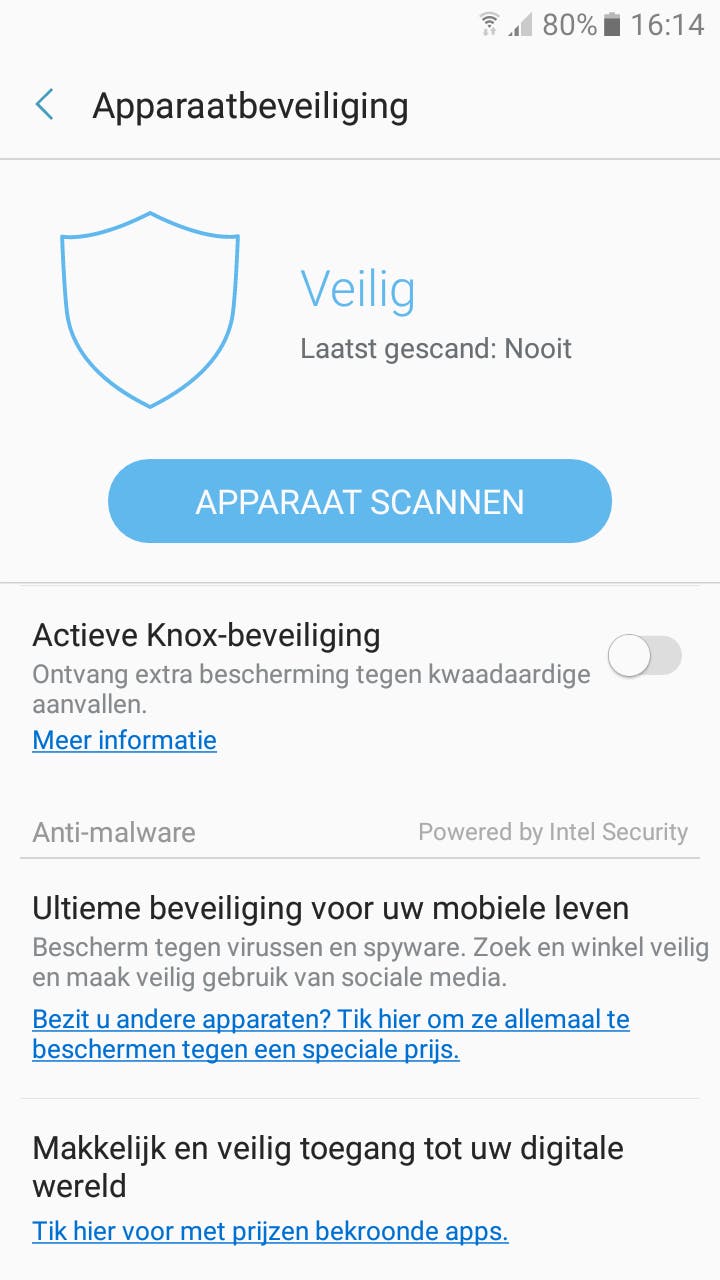Viewport: 720px width, 1280px height.
Task: Start the scan with Apparaat Scannen
Action: [360, 501]
